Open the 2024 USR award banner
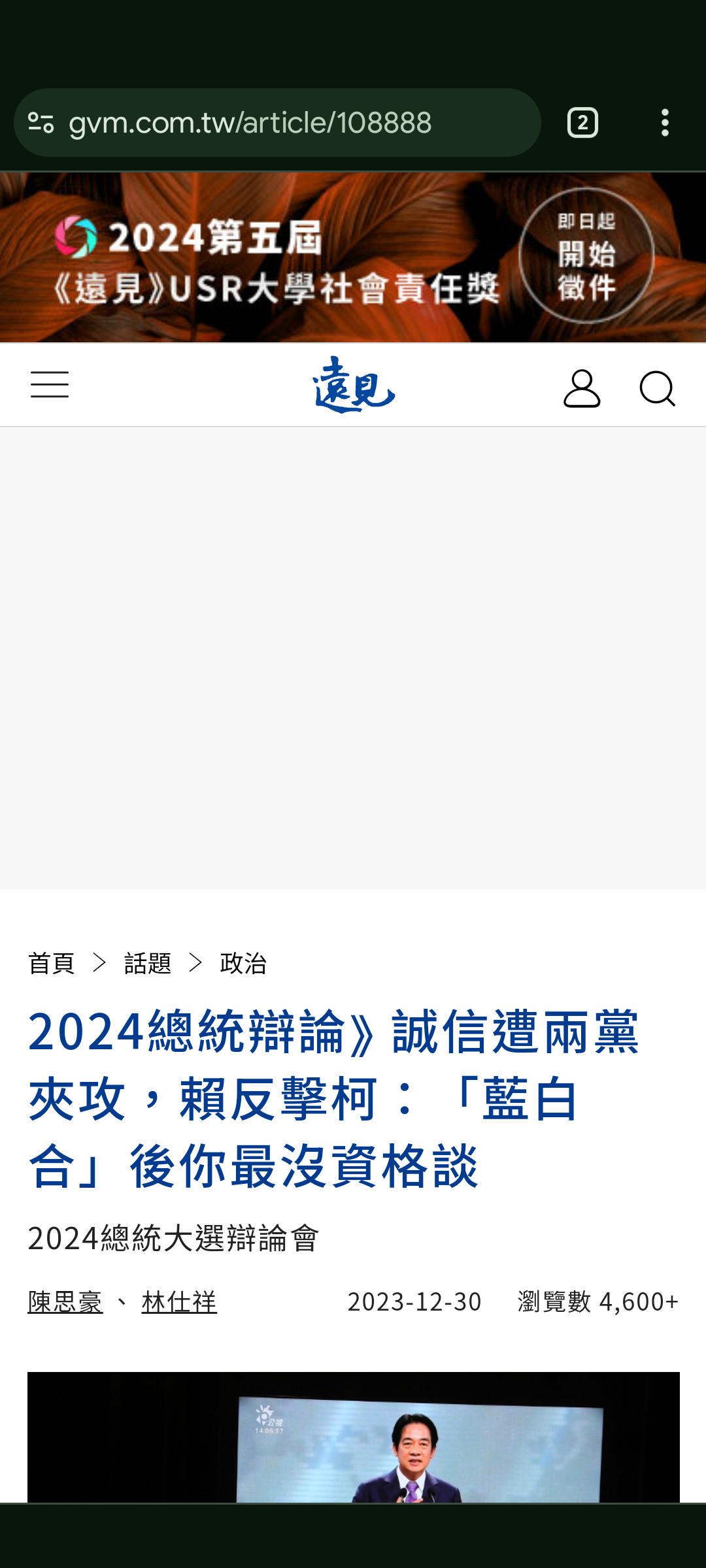Screen dimensions: 706x1568 [353, 257]
